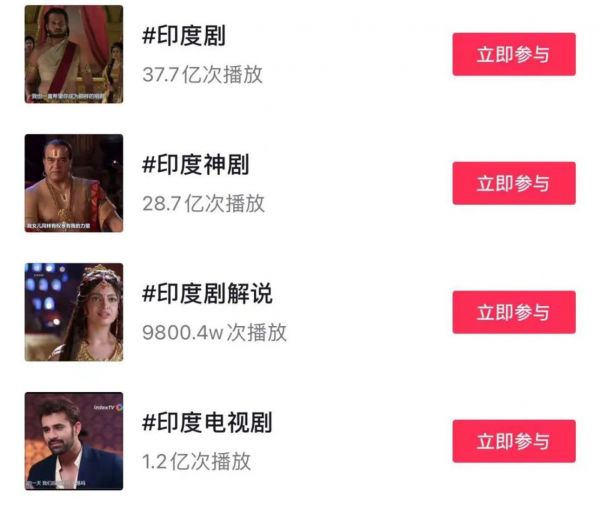Image resolution: width=600 pixels, height=519 pixels.
Task: Join the #印度神剧 topic via 立即参与
Action: point(513,183)
